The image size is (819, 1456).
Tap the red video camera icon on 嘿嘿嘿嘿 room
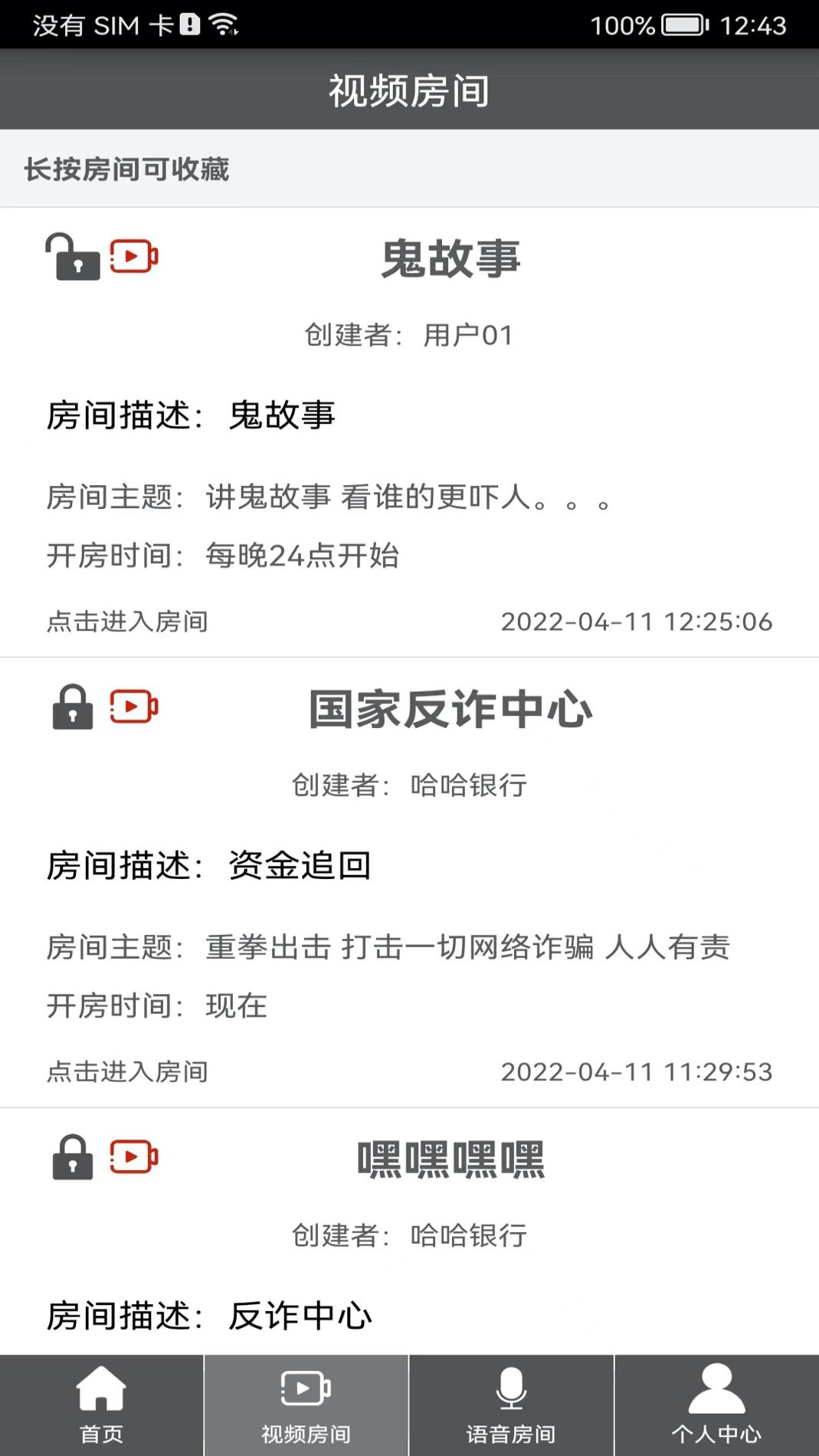coord(134,1159)
